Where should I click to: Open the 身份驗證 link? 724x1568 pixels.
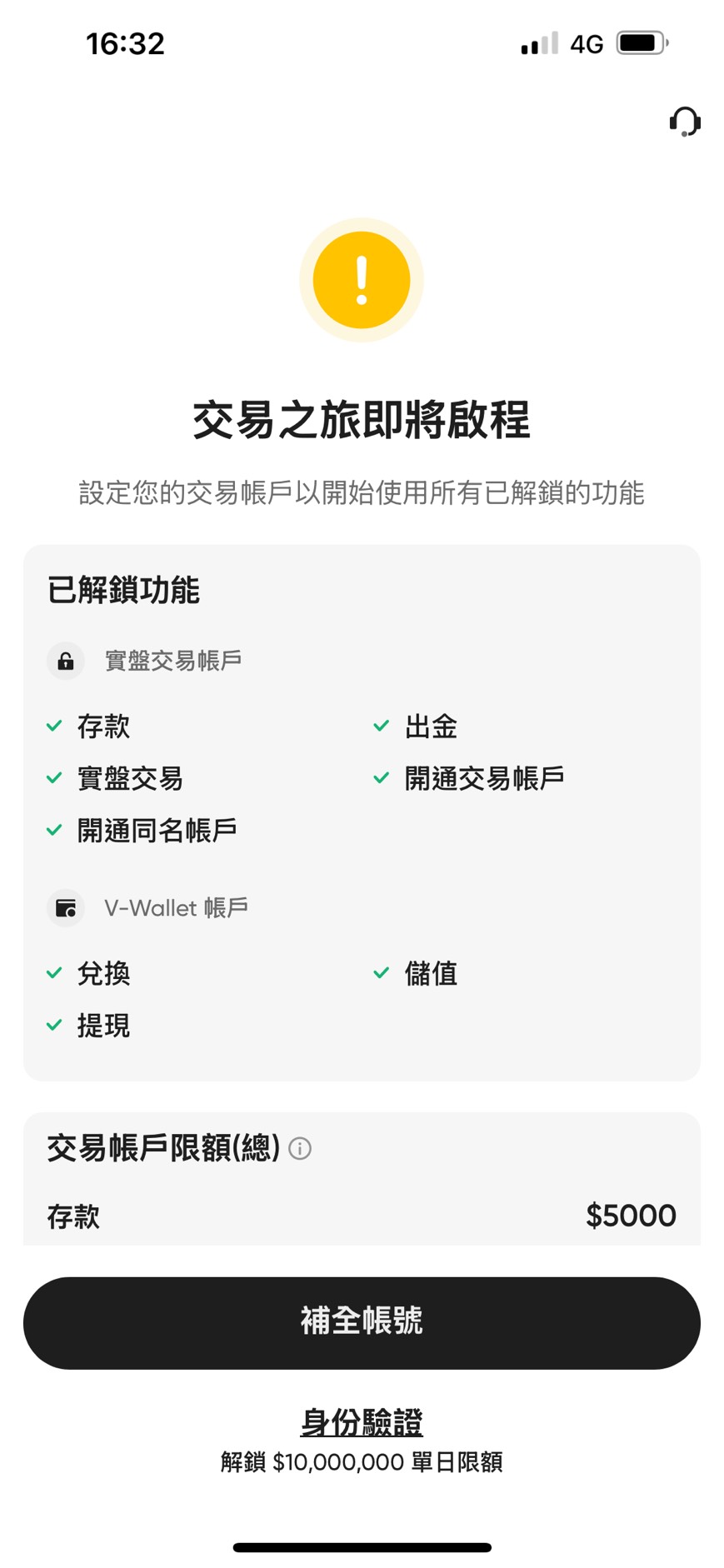click(x=362, y=1421)
